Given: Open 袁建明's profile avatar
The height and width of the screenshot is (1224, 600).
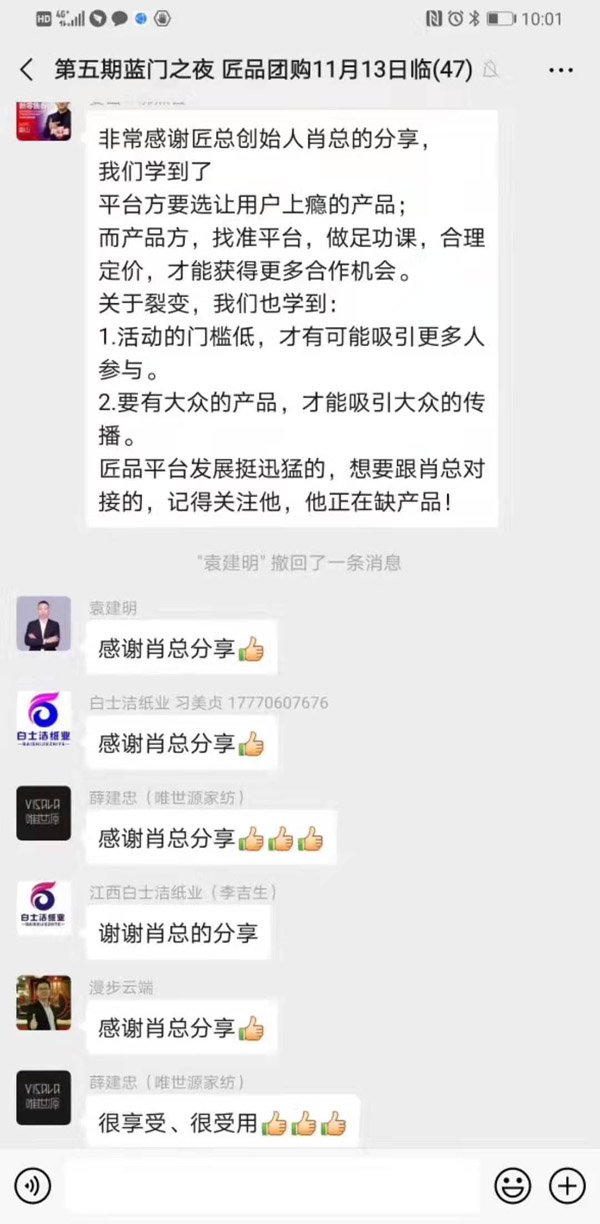Looking at the screenshot, I should coord(44,624).
